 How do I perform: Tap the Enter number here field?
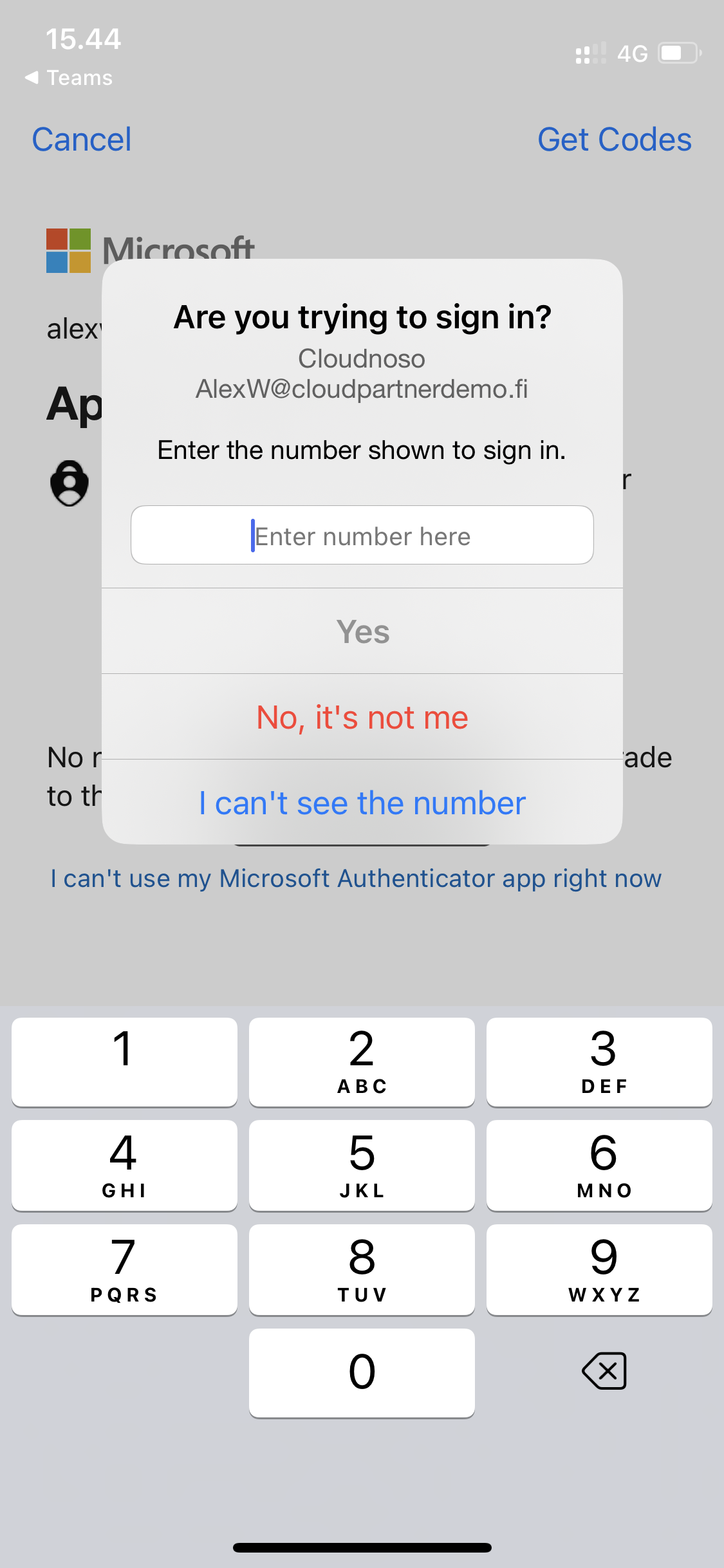point(362,535)
